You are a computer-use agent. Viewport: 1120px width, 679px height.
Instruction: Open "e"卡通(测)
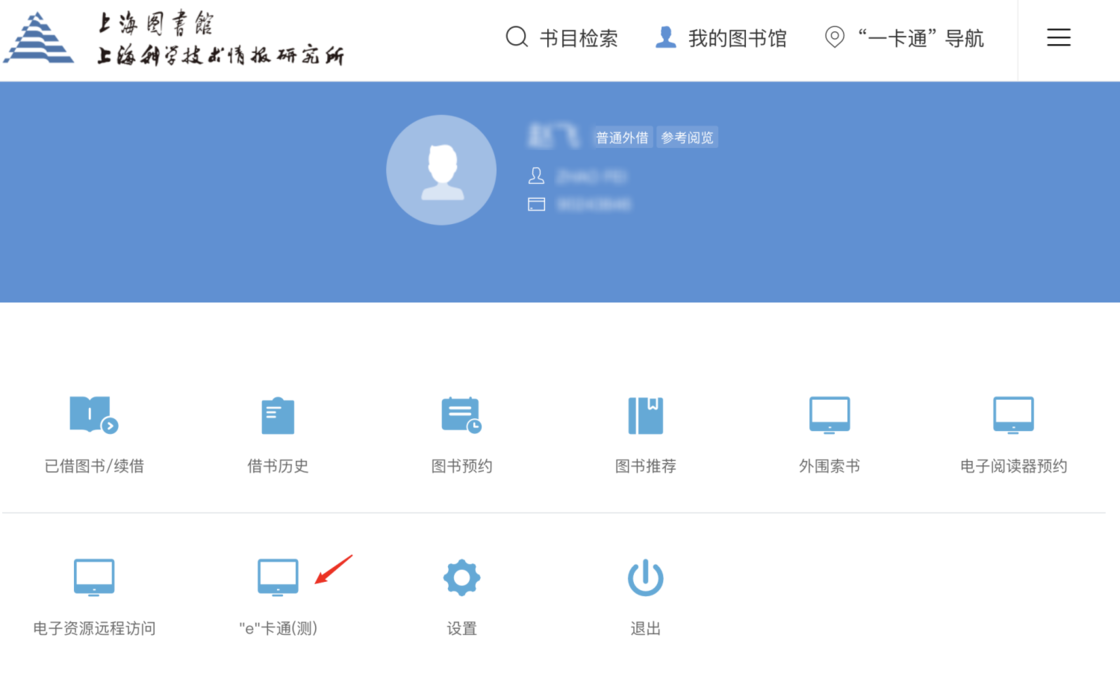click(x=277, y=595)
